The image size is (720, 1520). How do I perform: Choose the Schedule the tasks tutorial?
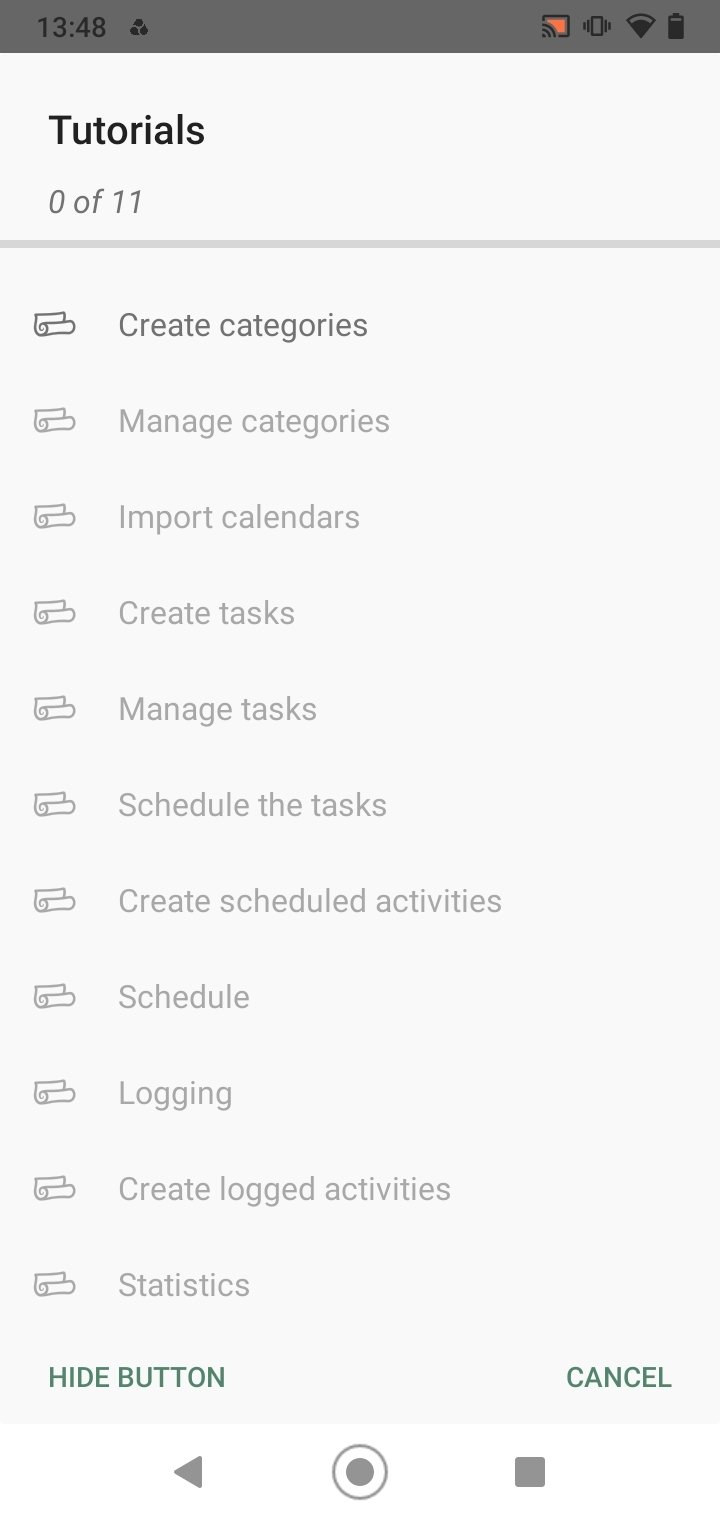(360, 805)
